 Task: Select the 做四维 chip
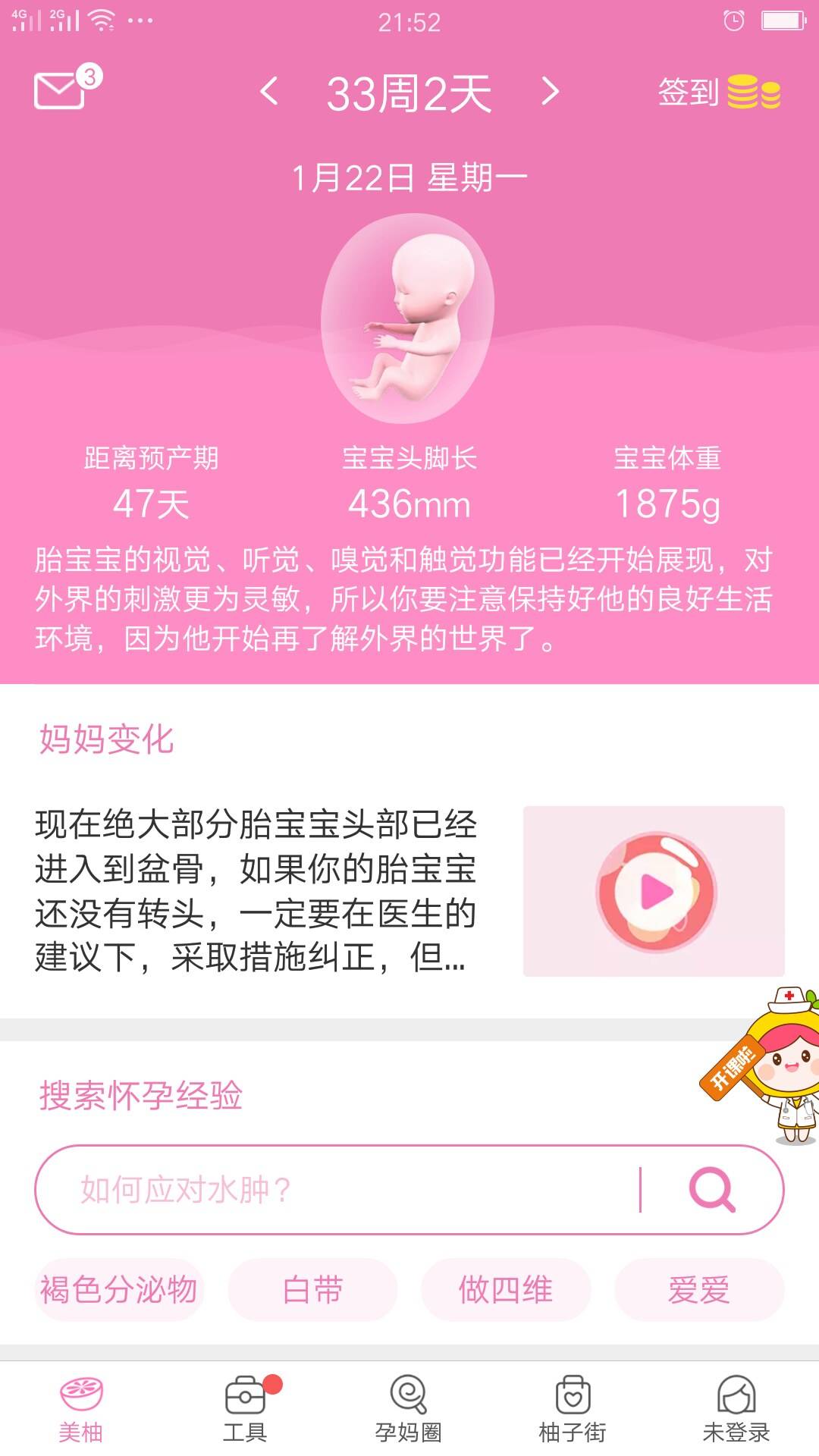click(506, 1290)
